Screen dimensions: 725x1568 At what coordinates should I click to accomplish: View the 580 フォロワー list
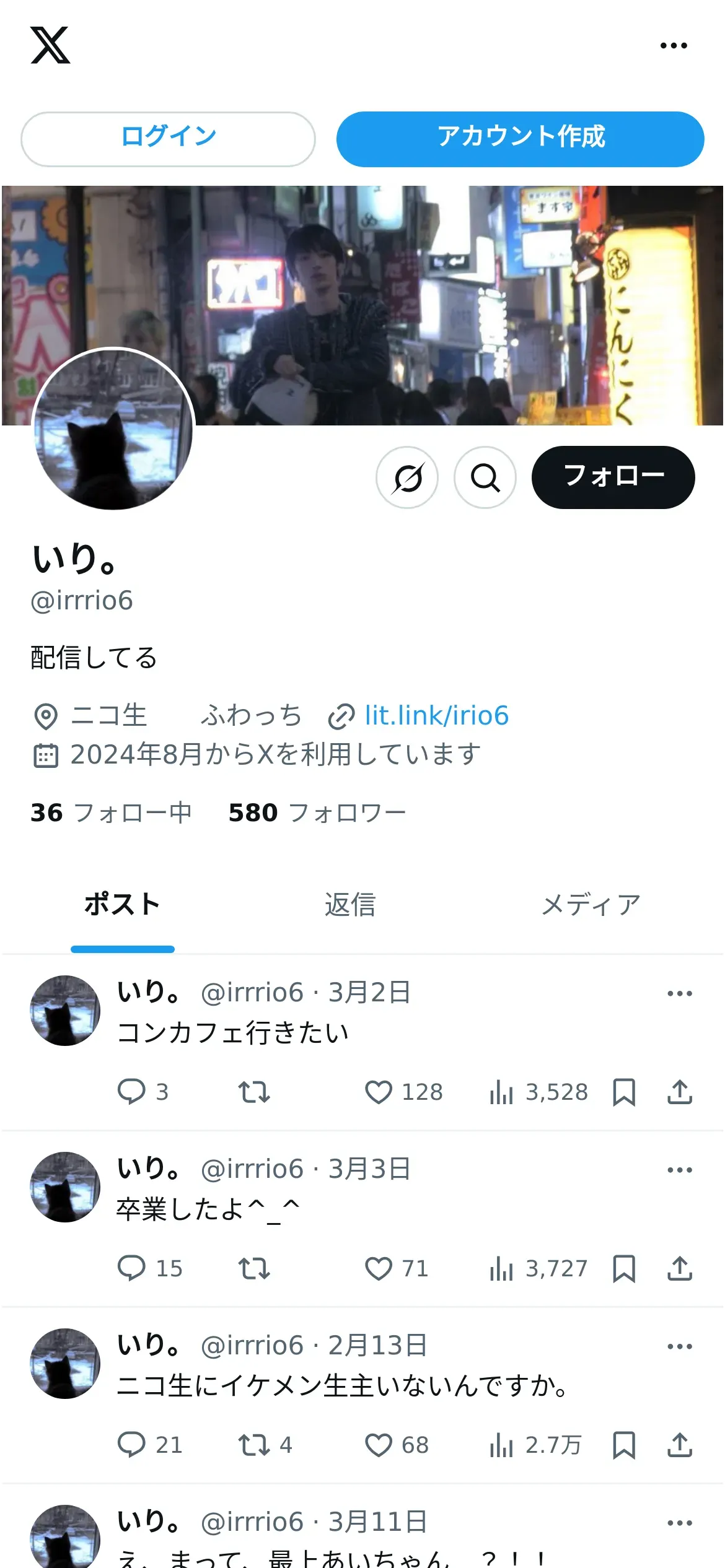(317, 812)
